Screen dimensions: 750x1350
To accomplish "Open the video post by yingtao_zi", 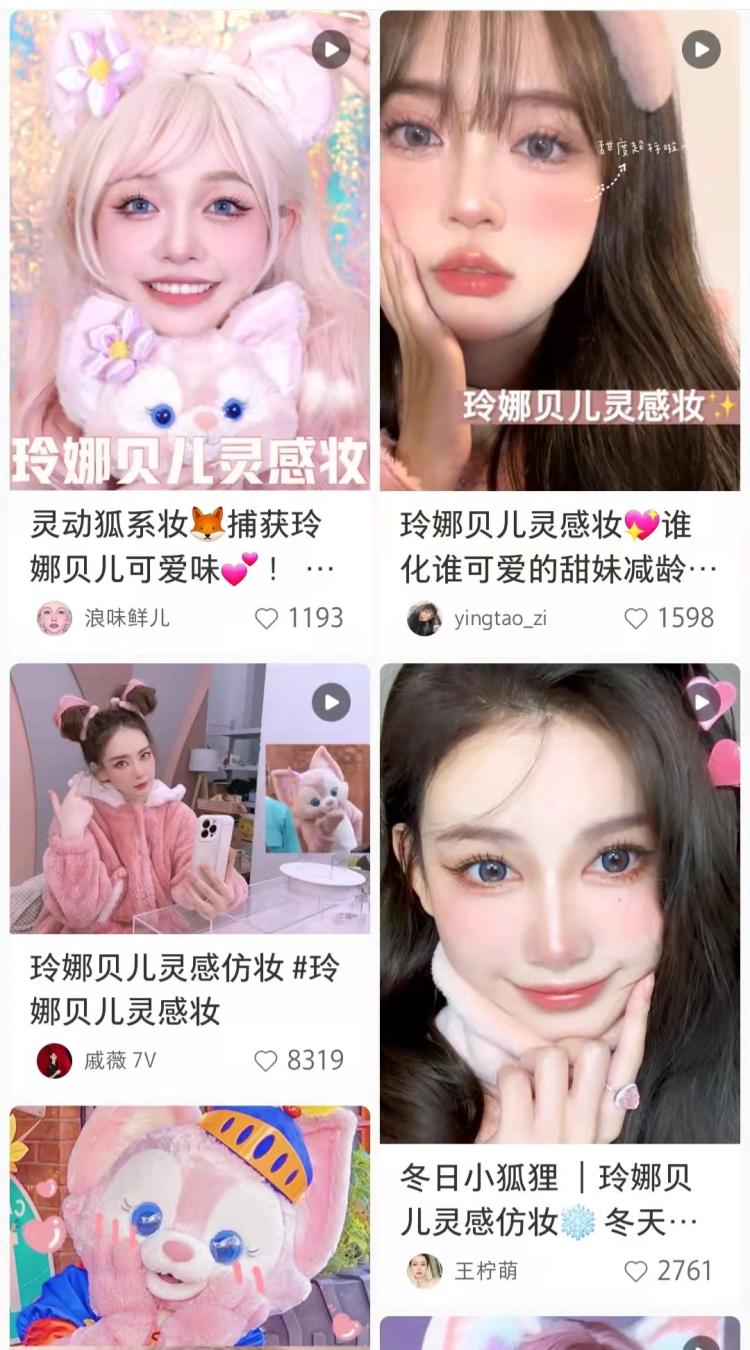I will coord(560,250).
